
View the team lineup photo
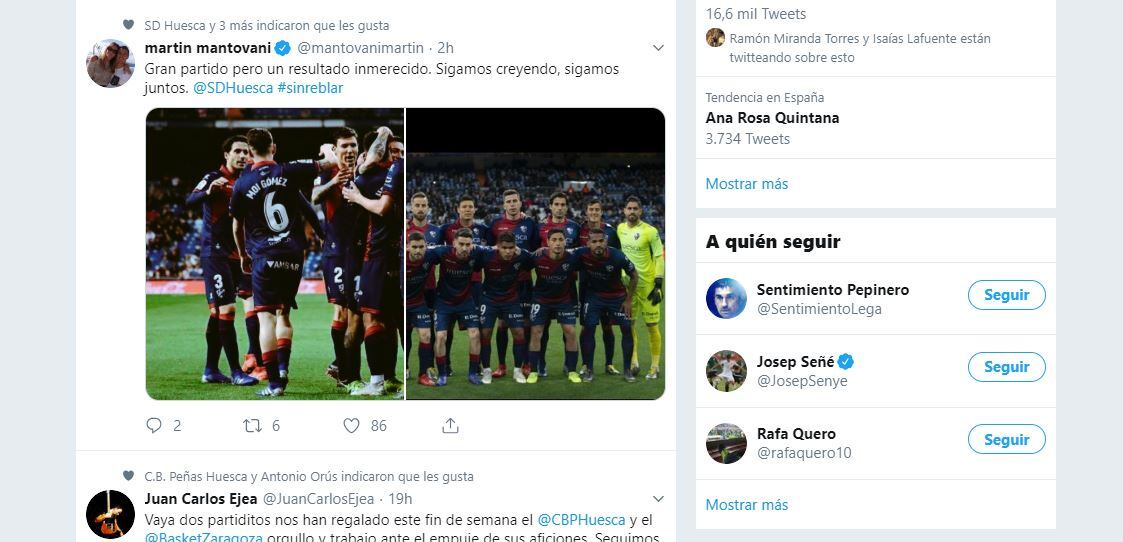[535, 254]
